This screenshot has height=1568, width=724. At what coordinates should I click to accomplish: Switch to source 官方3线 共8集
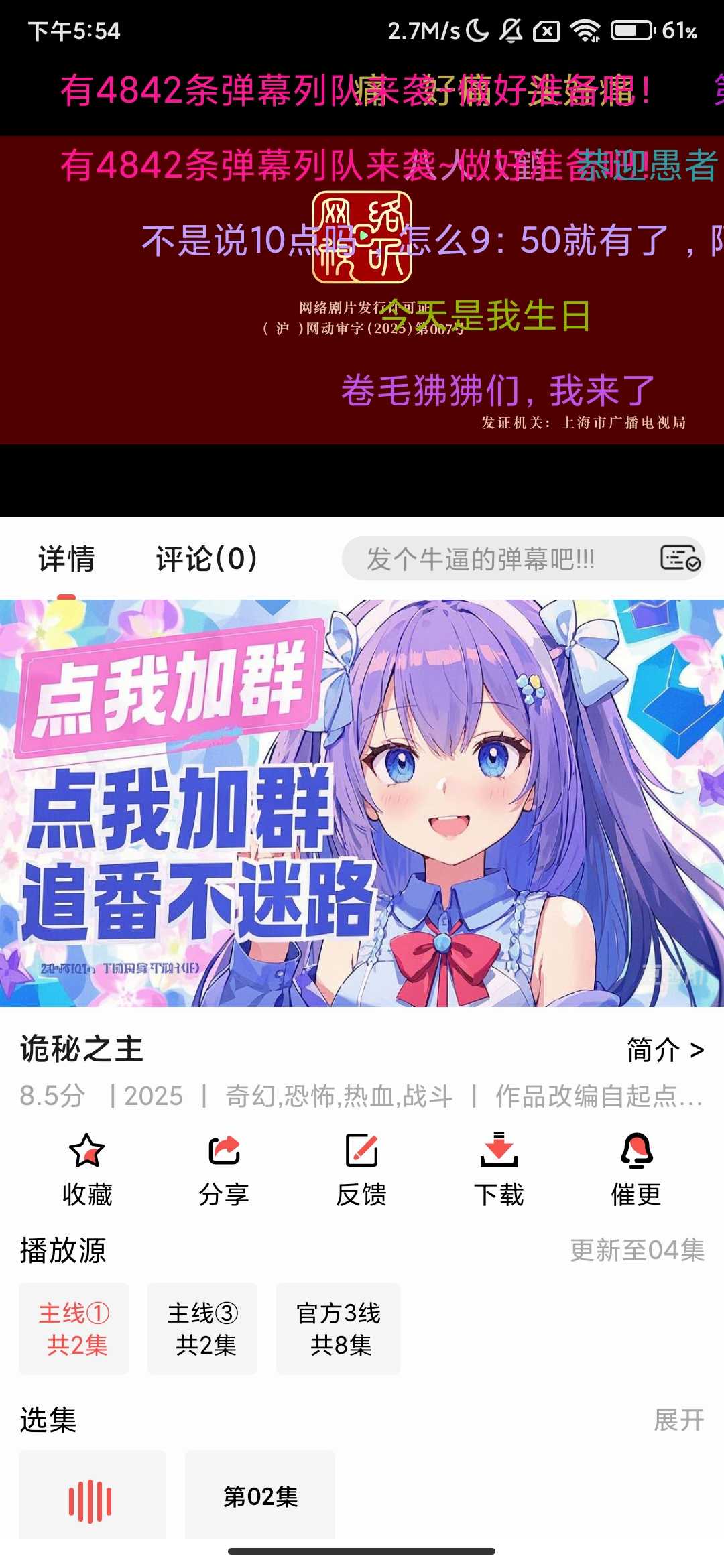tap(338, 1329)
